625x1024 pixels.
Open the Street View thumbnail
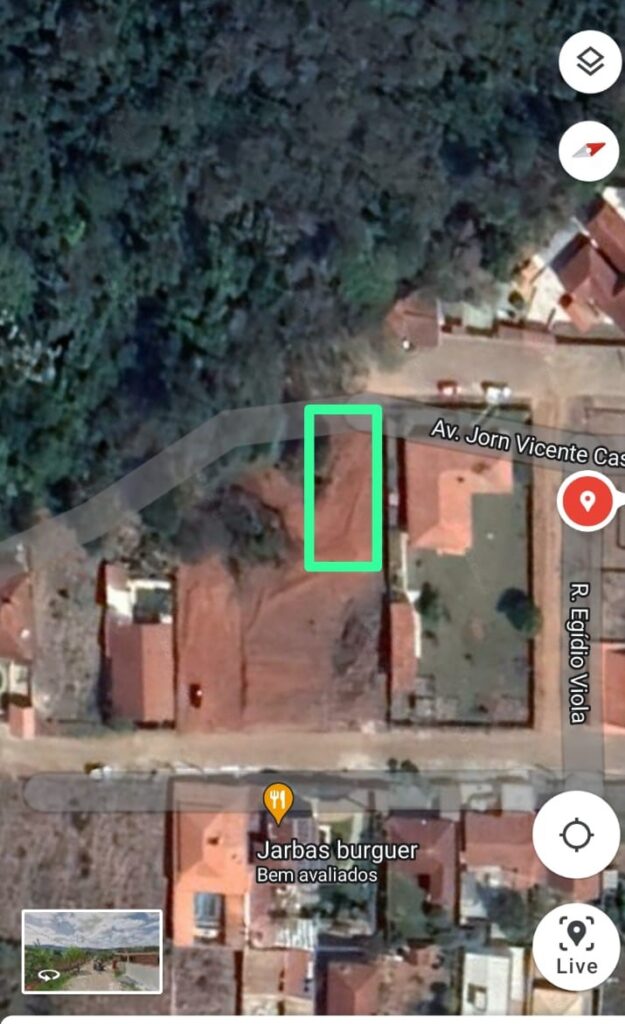[x=92, y=952]
